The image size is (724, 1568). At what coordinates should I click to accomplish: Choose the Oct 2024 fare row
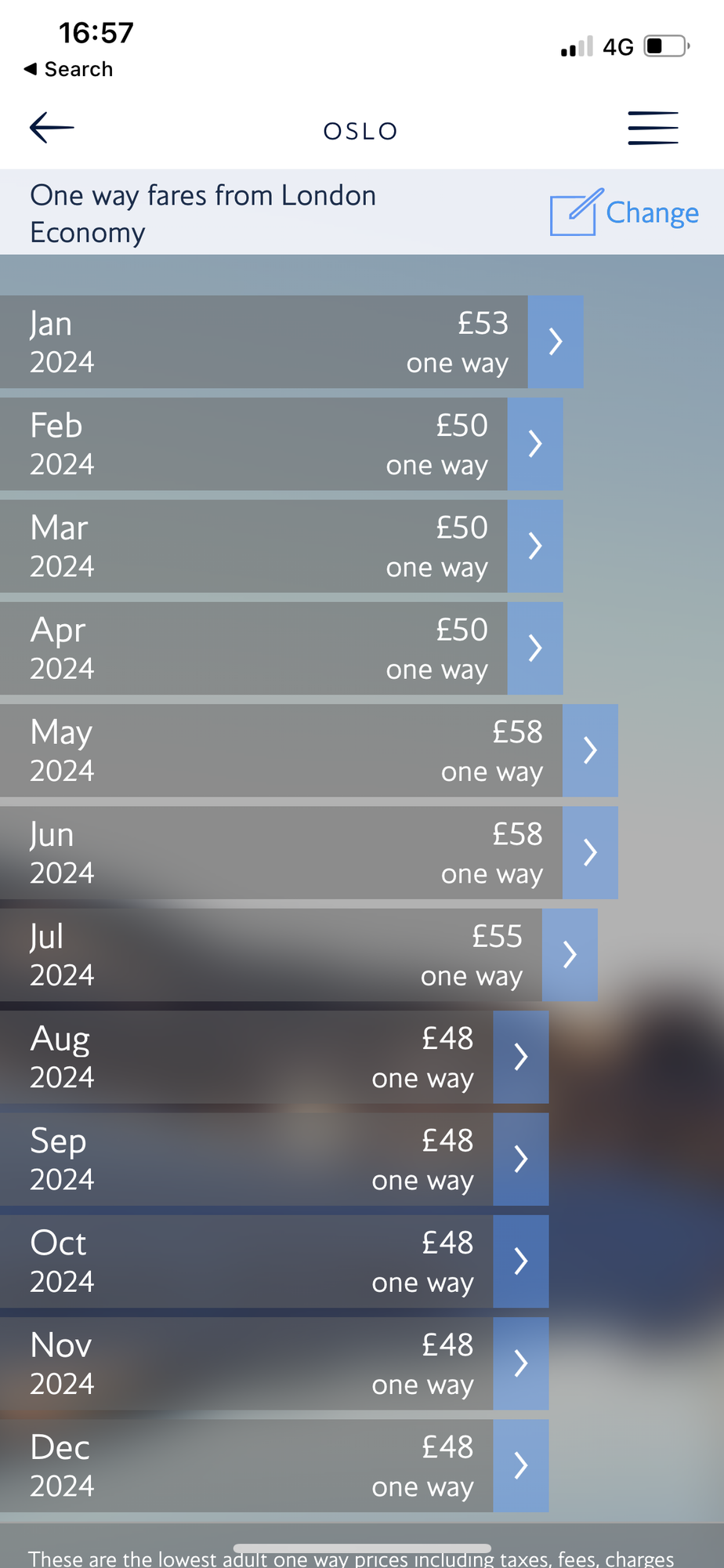(x=274, y=1261)
